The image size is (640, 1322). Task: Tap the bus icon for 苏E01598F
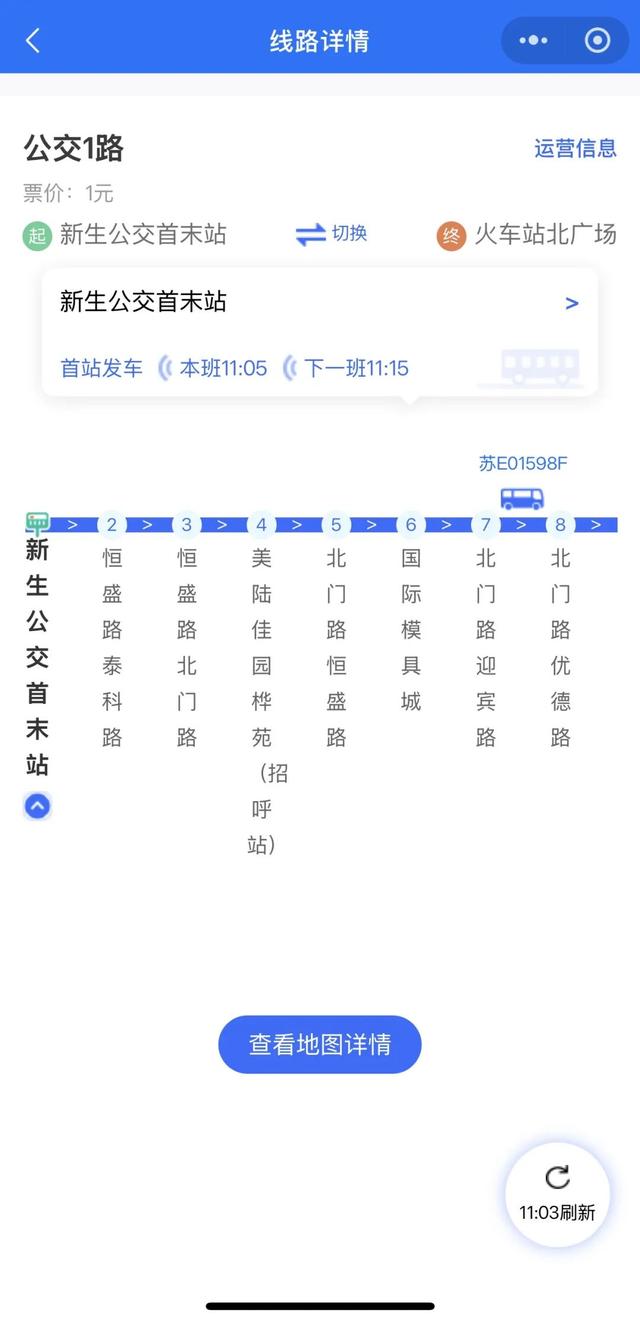[x=522, y=497]
